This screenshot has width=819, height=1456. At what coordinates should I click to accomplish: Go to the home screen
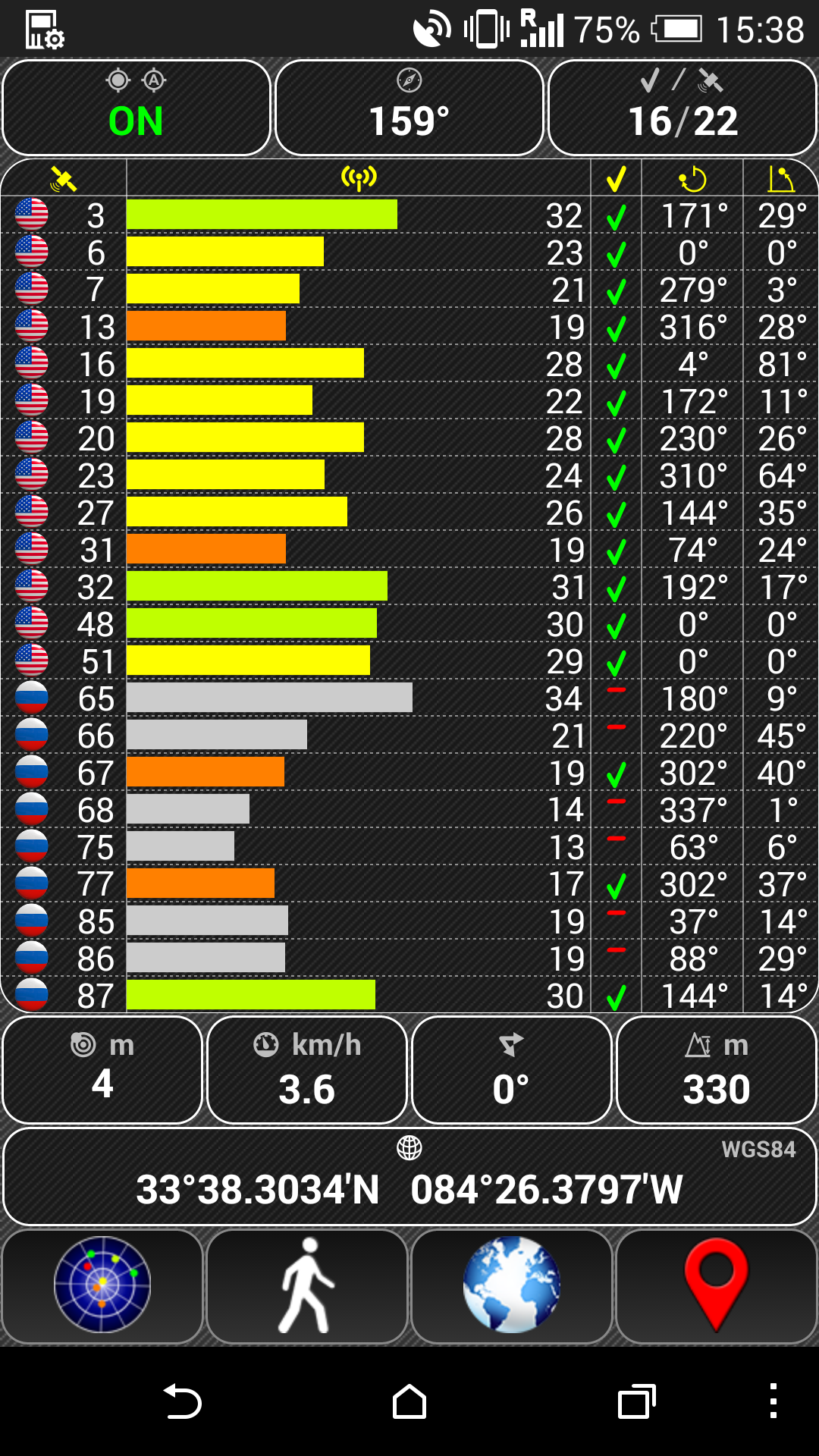coord(409,1401)
